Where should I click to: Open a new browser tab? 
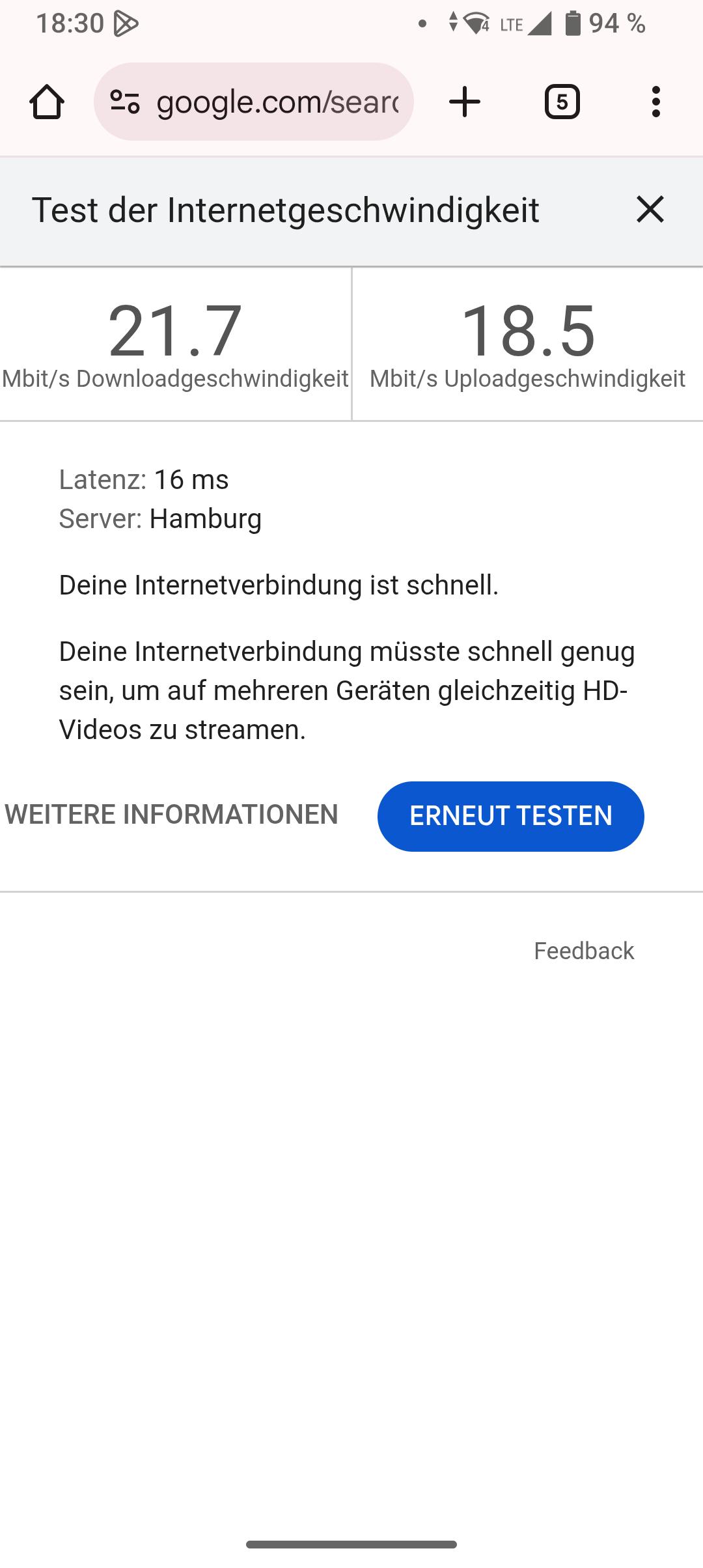(x=465, y=102)
